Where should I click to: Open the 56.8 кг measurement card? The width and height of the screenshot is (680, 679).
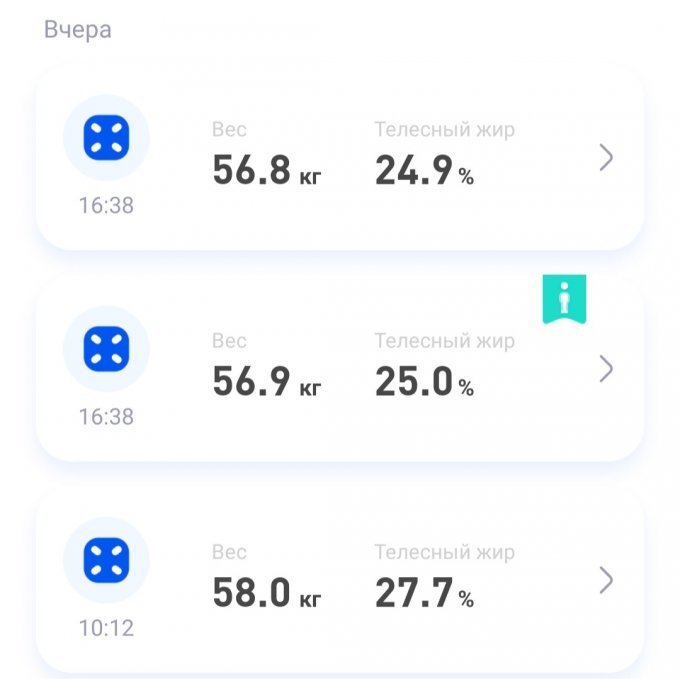click(x=340, y=158)
